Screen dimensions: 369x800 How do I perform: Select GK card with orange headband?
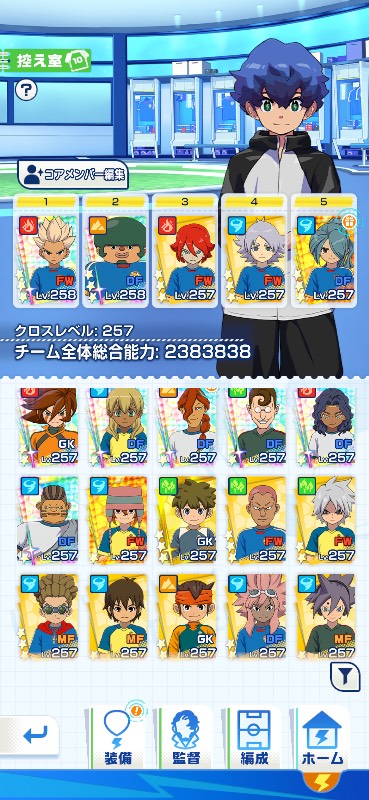[187, 616]
